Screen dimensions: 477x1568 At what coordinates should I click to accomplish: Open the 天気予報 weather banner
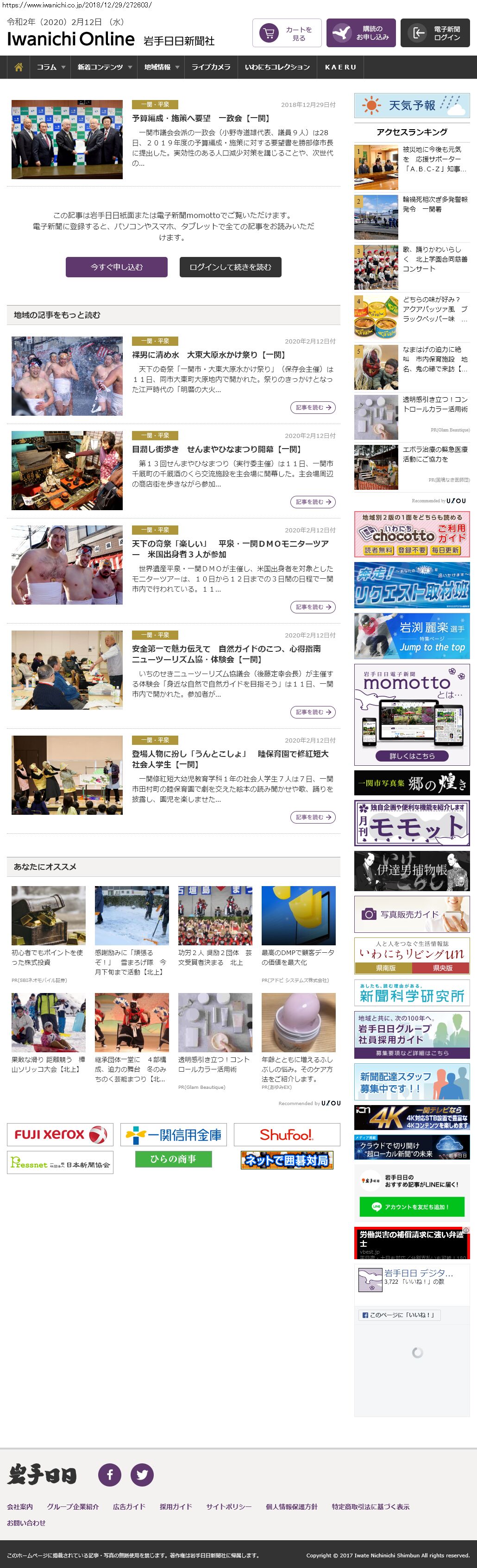(x=412, y=106)
